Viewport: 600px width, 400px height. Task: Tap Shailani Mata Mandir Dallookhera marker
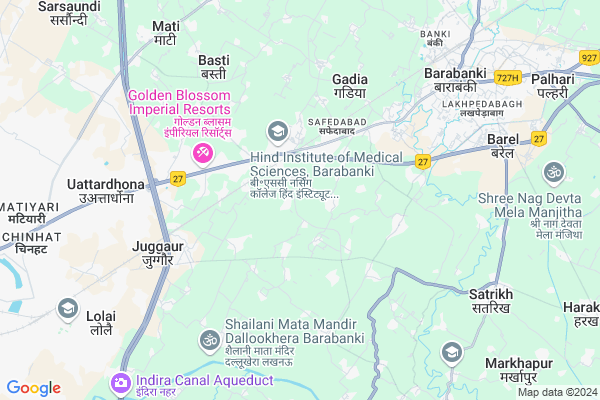tap(210, 340)
